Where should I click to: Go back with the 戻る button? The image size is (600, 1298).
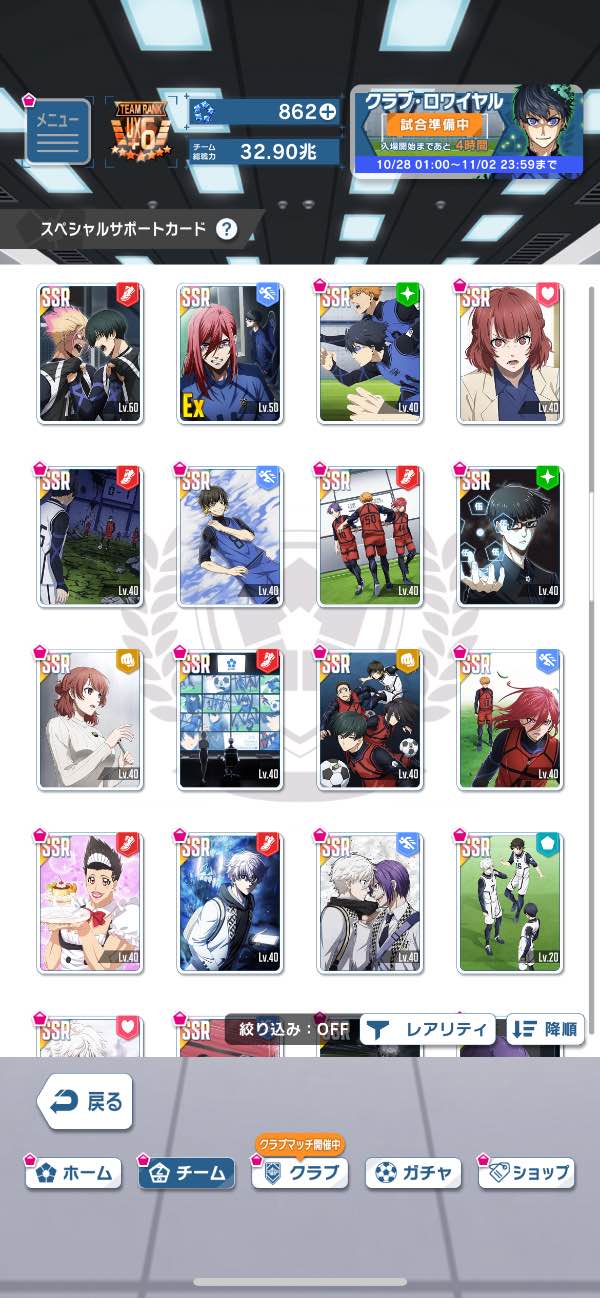86,1101
